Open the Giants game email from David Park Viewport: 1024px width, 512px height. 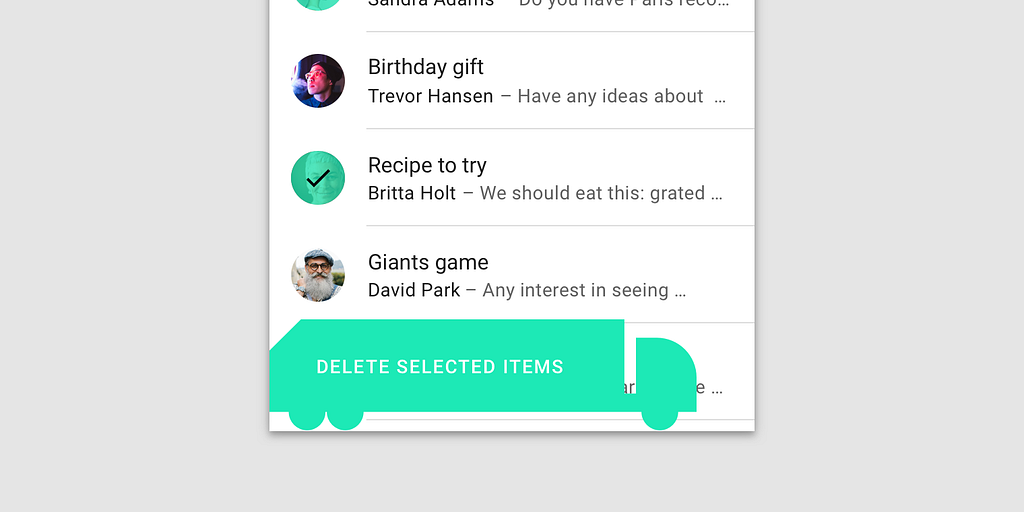pyautogui.click(x=545, y=275)
